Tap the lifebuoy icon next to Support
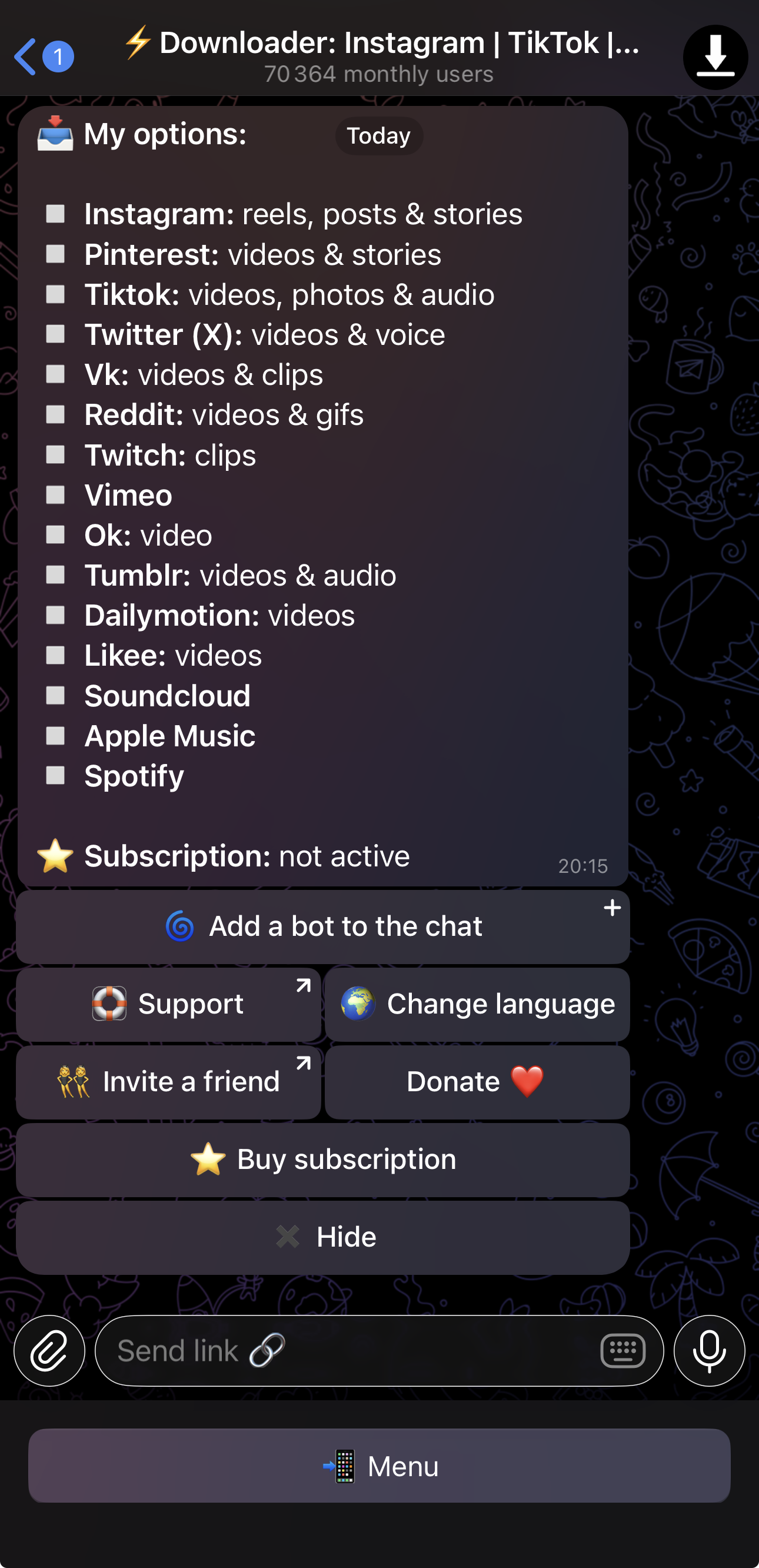Viewport: 759px width, 1568px height. pos(109,1004)
